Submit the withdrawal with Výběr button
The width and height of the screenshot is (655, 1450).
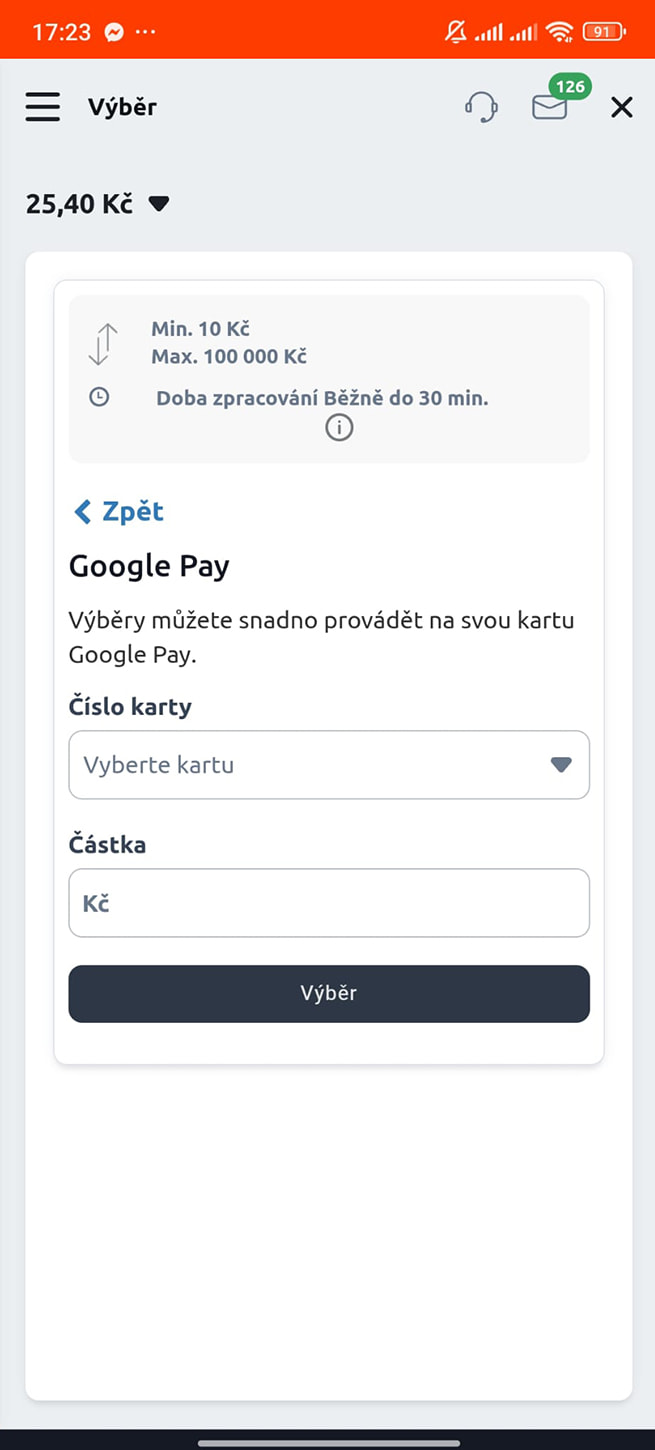click(329, 993)
